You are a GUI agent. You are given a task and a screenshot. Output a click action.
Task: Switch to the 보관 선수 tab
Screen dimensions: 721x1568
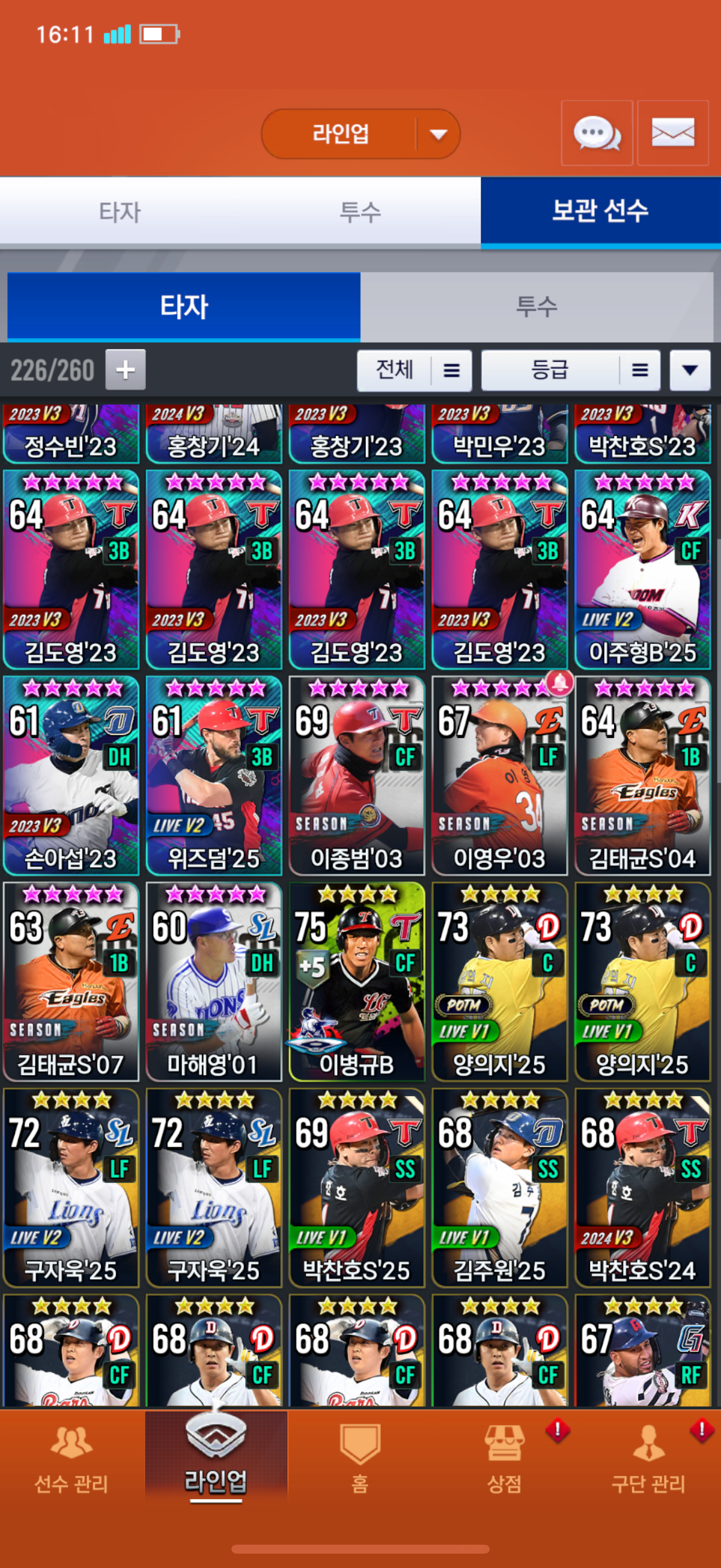[600, 211]
